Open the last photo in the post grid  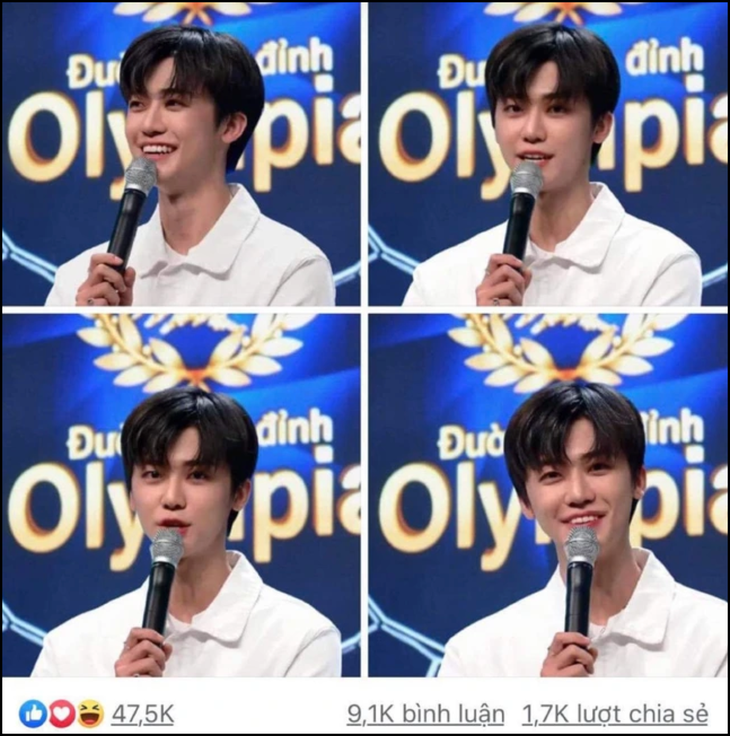pyautogui.click(x=548, y=495)
